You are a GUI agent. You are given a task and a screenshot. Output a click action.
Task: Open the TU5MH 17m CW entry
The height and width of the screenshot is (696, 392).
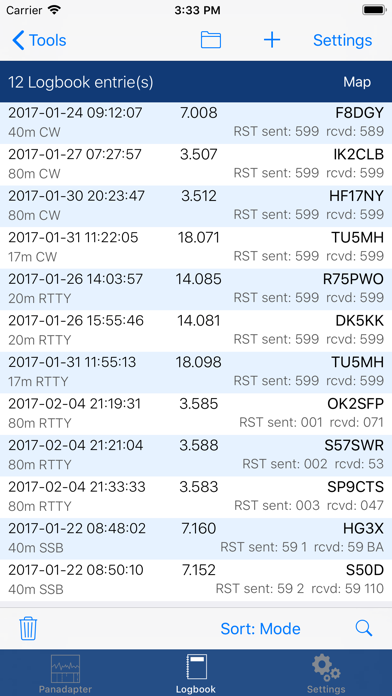click(x=196, y=248)
